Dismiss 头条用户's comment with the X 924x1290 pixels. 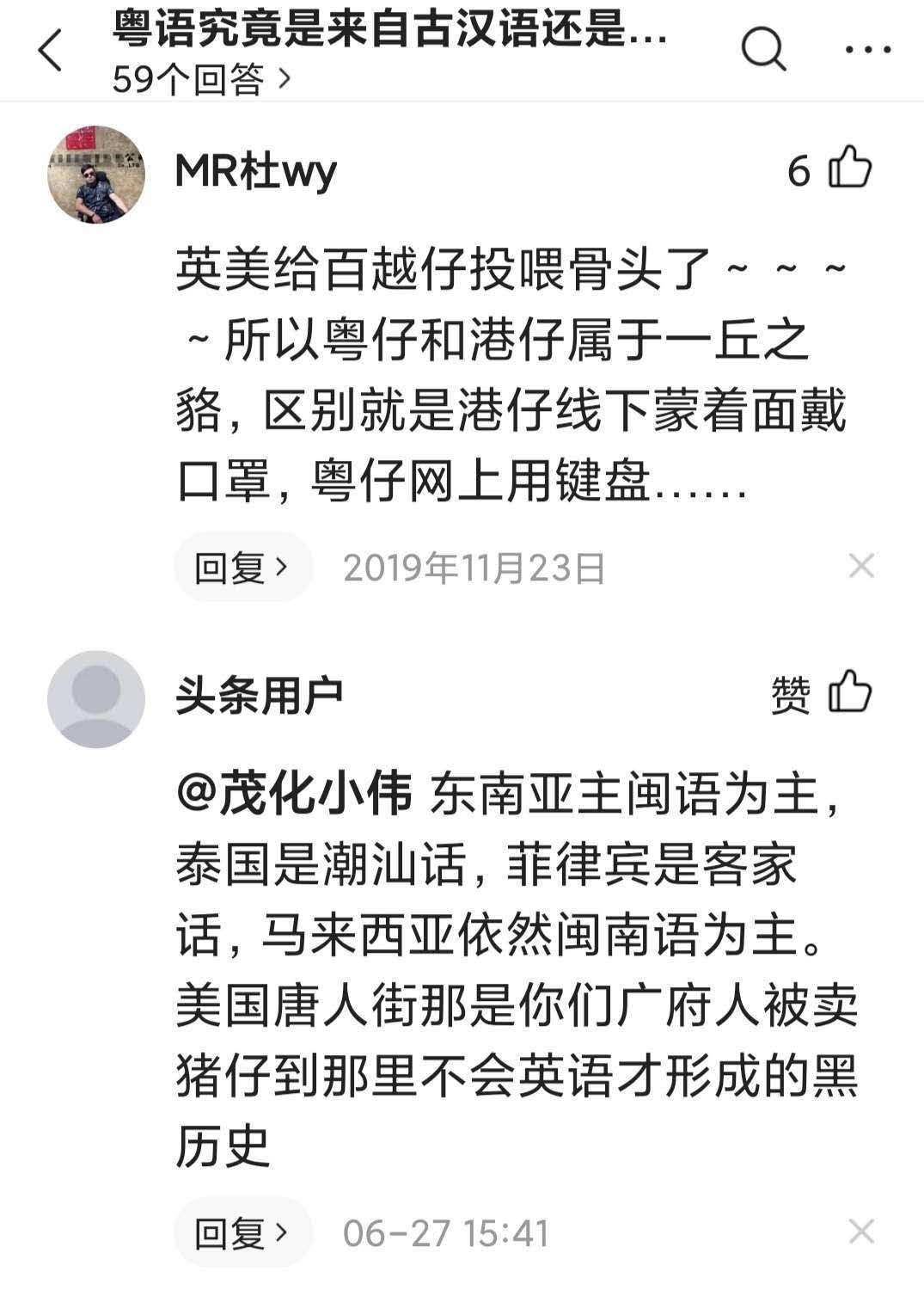[860, 1232]
